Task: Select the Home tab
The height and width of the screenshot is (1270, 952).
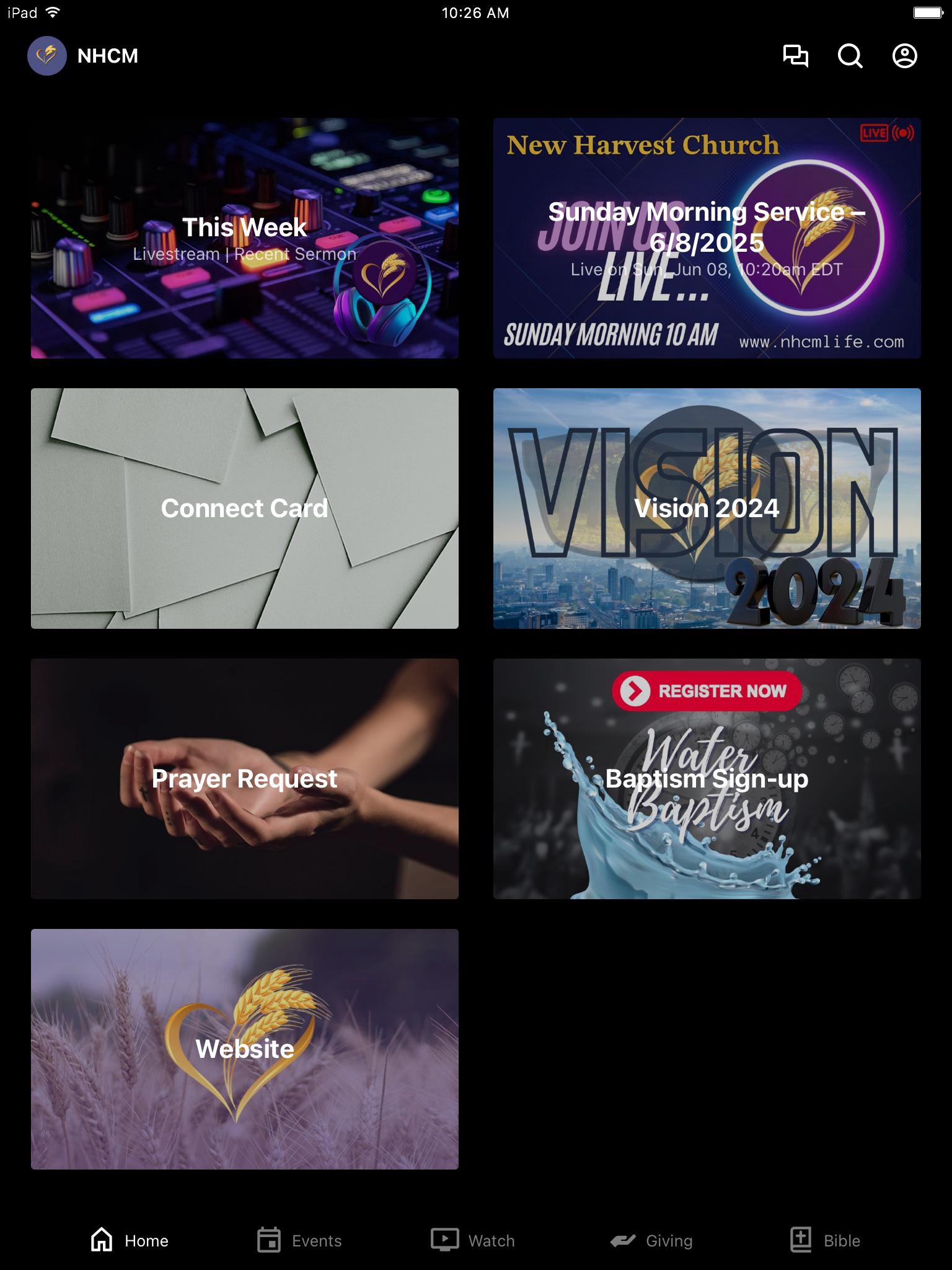Action: pos(130,1240)
